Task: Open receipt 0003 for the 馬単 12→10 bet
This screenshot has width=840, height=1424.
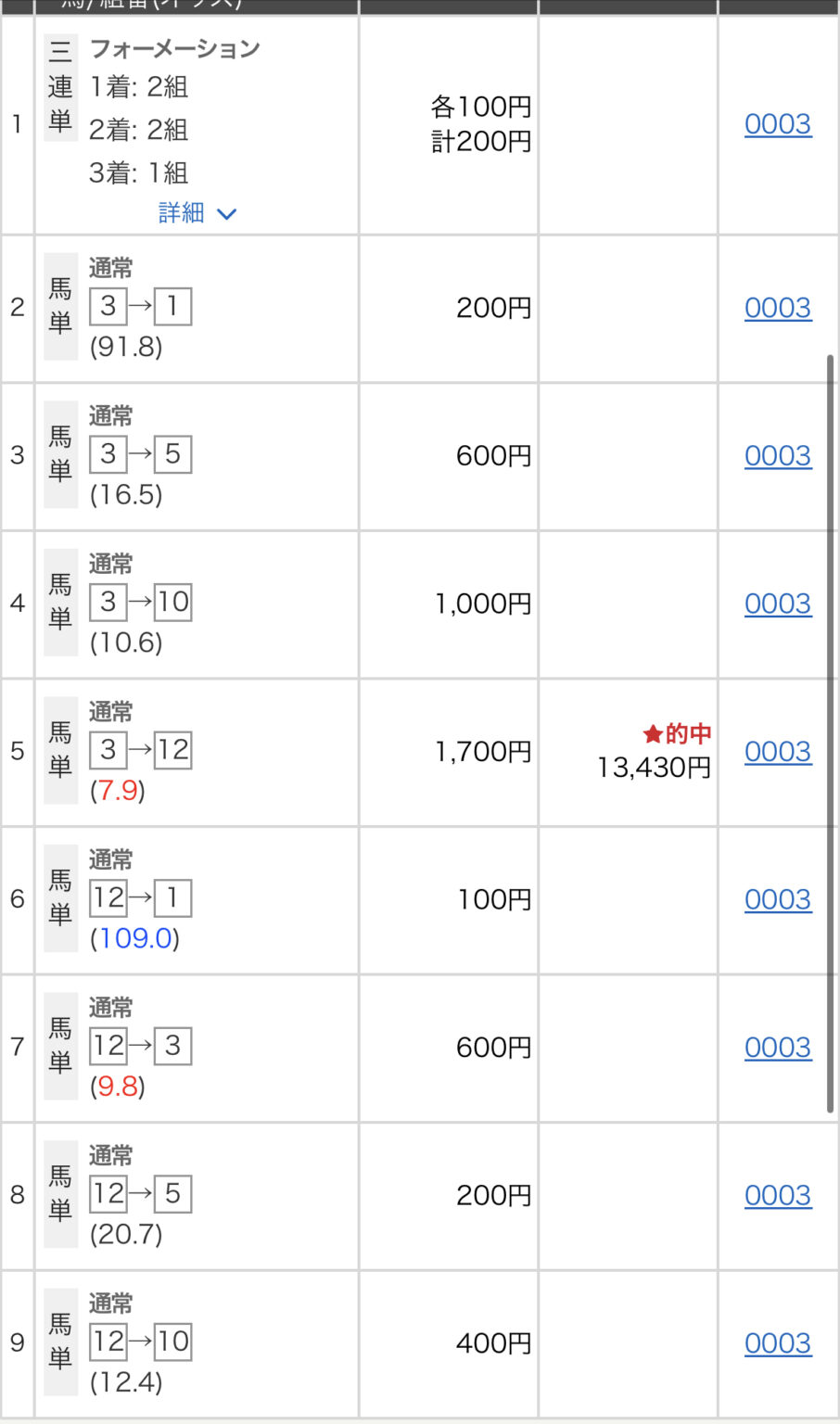Action: pyautogui.click(x=778, y=1343)
